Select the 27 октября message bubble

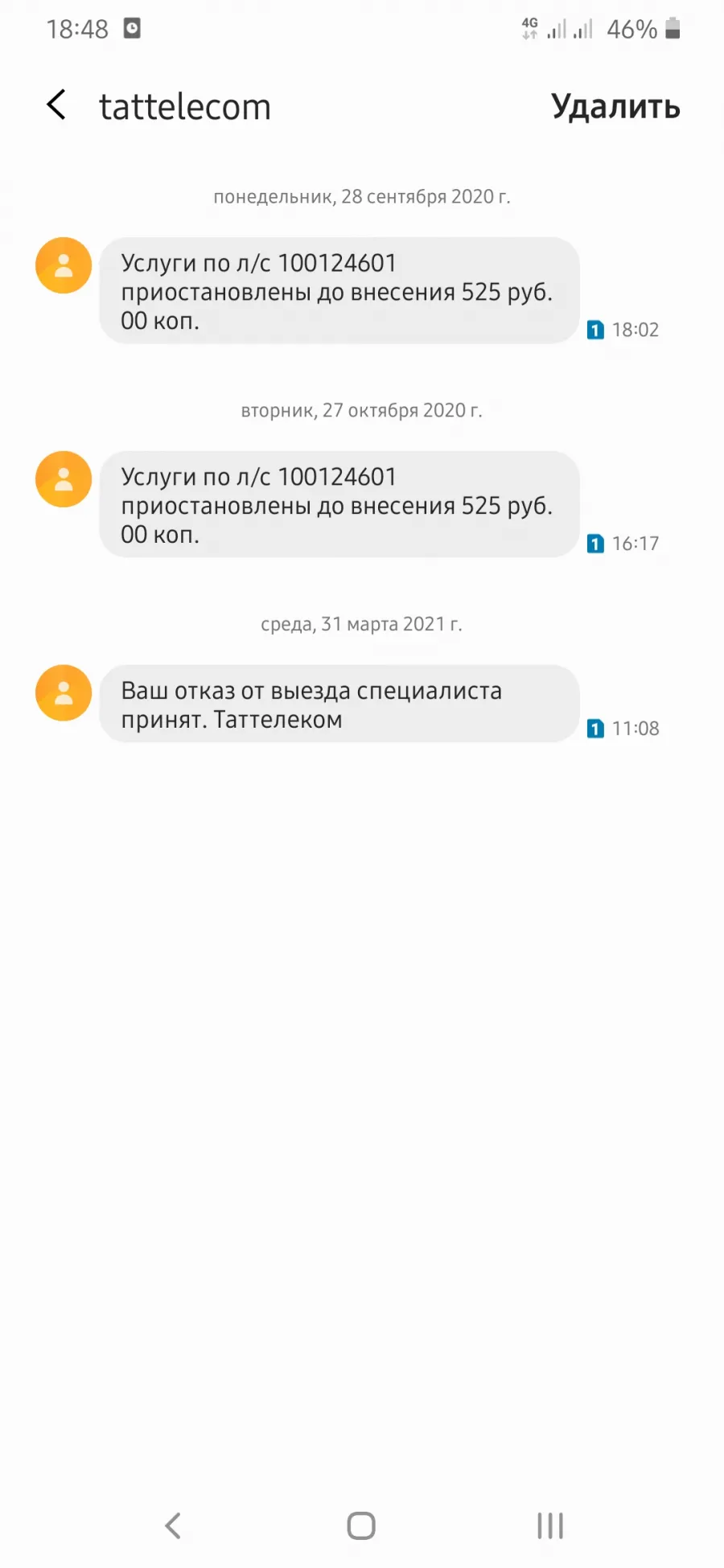[x=339, y=505]
